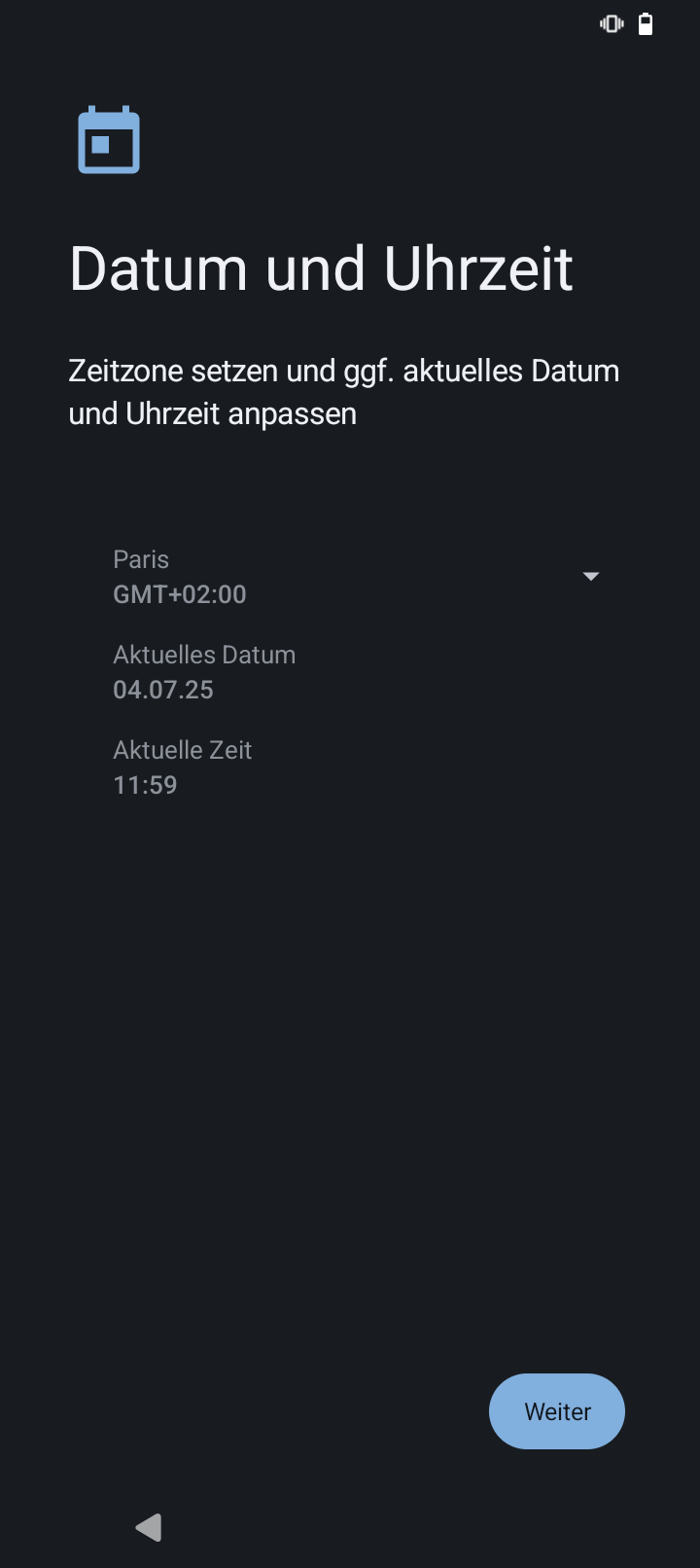Change the Aktuelles Datum 04.07.25 entry

point(357,672)
